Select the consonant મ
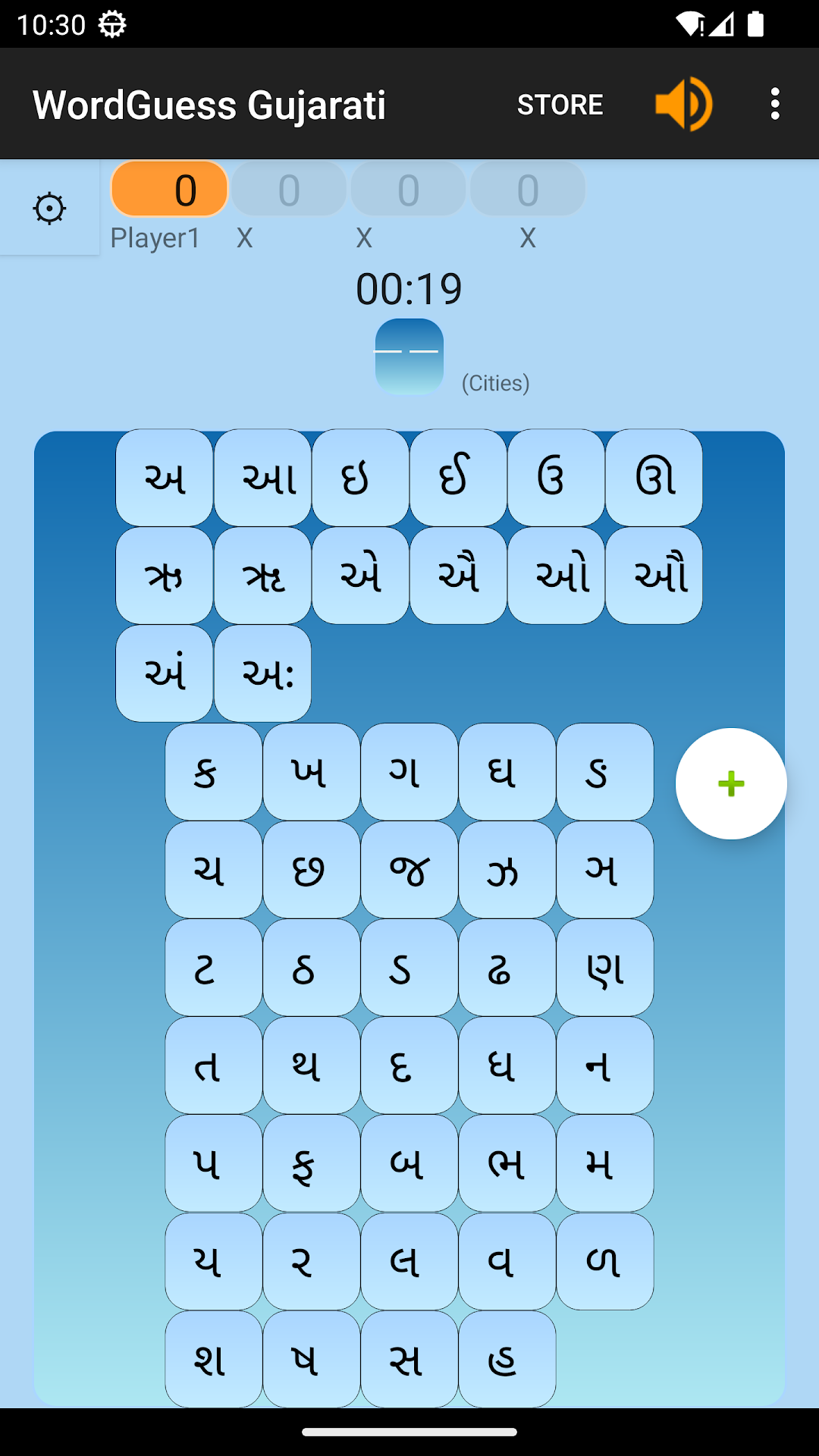The height and width of the screenshot is (1456, 819). coord(605,1163)
